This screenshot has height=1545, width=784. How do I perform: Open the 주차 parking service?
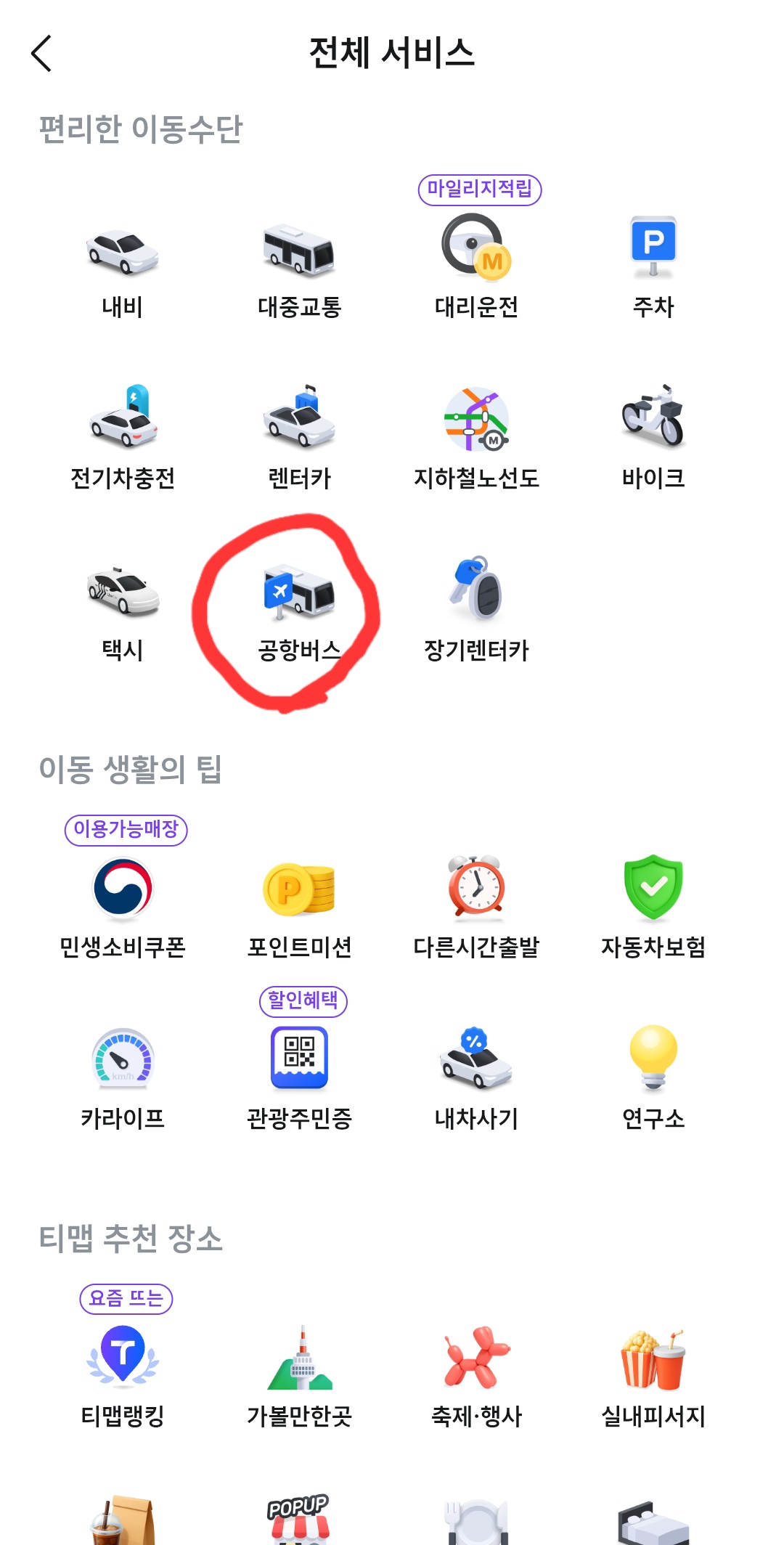click(653, 269)
